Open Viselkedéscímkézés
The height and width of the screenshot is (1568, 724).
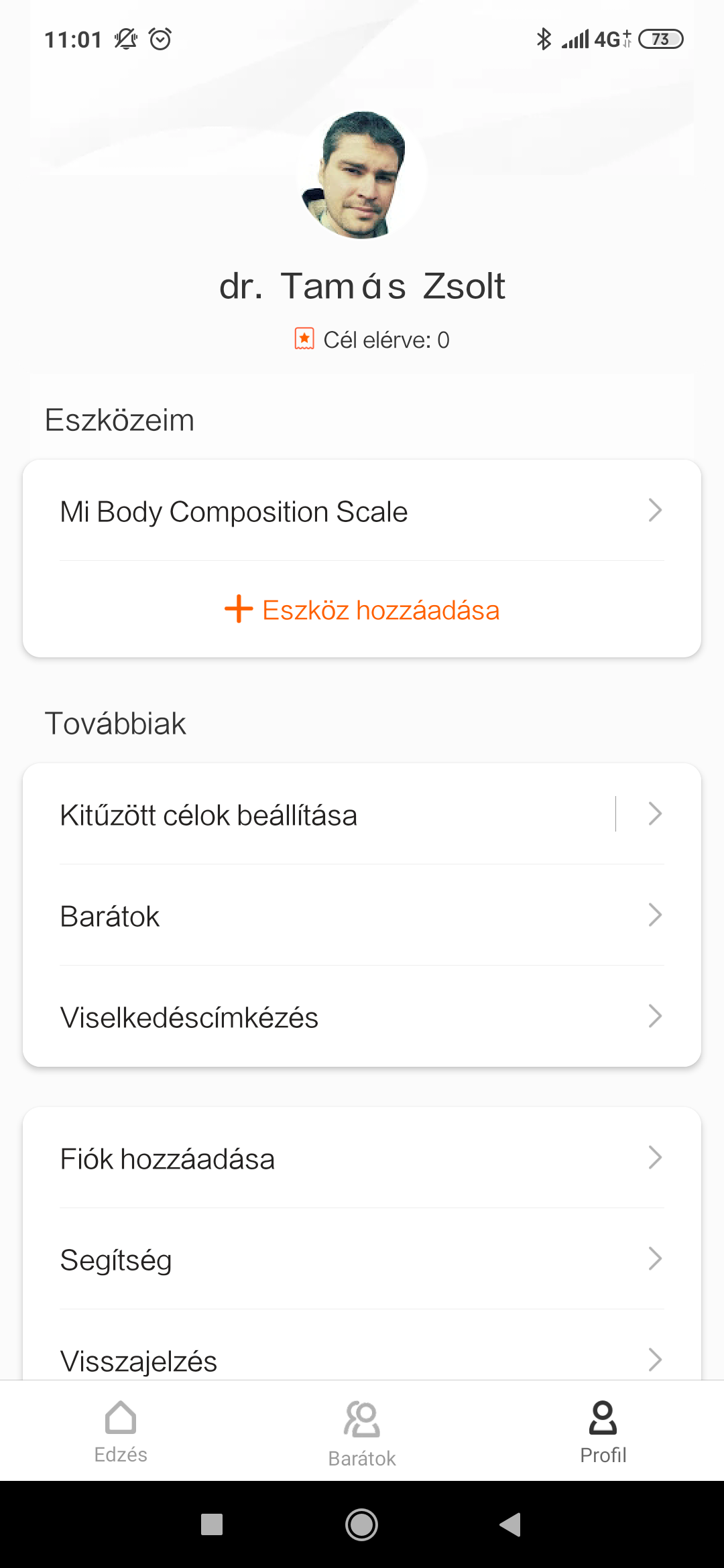pos(361,1017)
